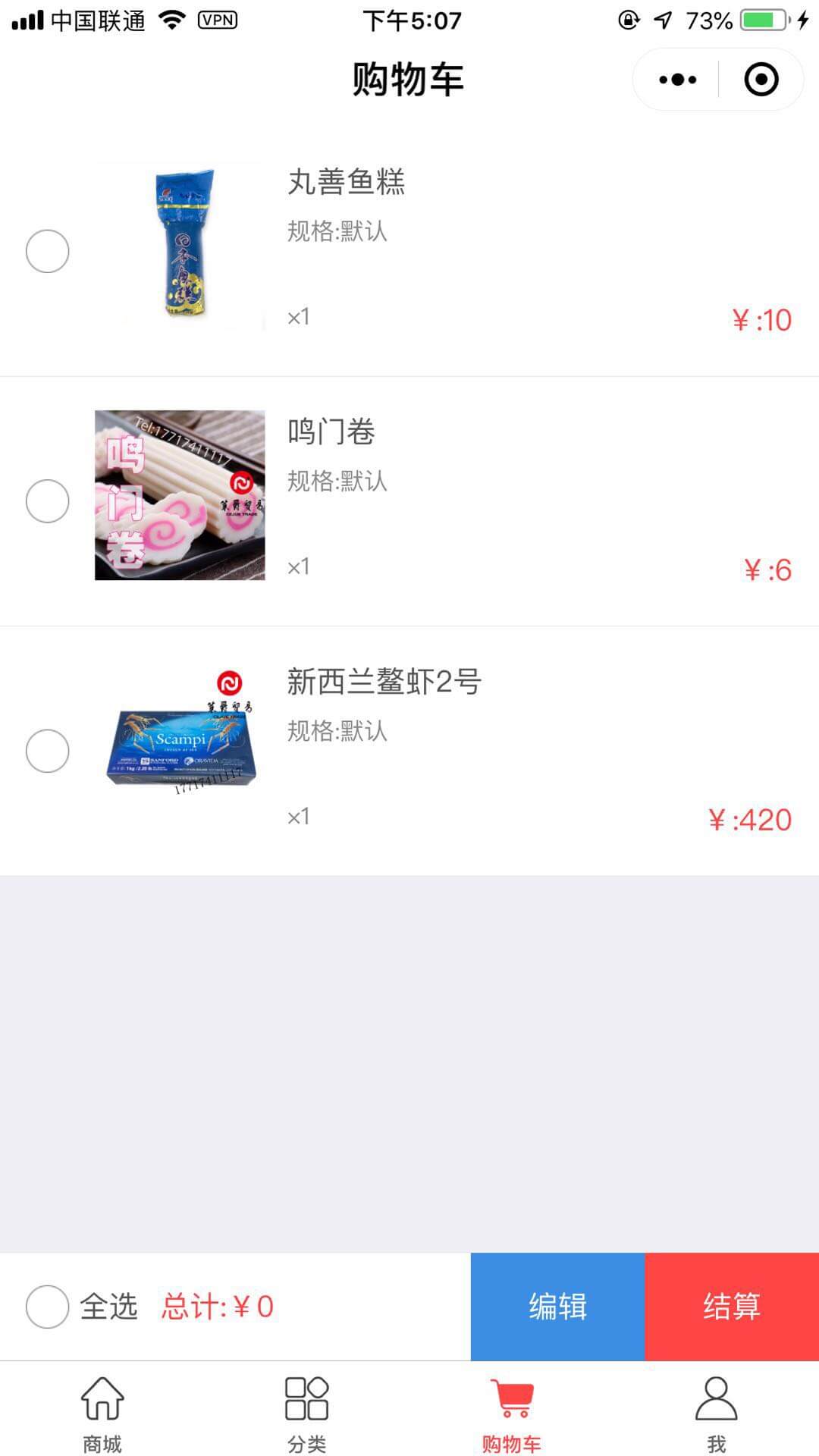The image size is (819, 1456).
Task: Check the 全选 select-all circle
Action: (47, 1307)
